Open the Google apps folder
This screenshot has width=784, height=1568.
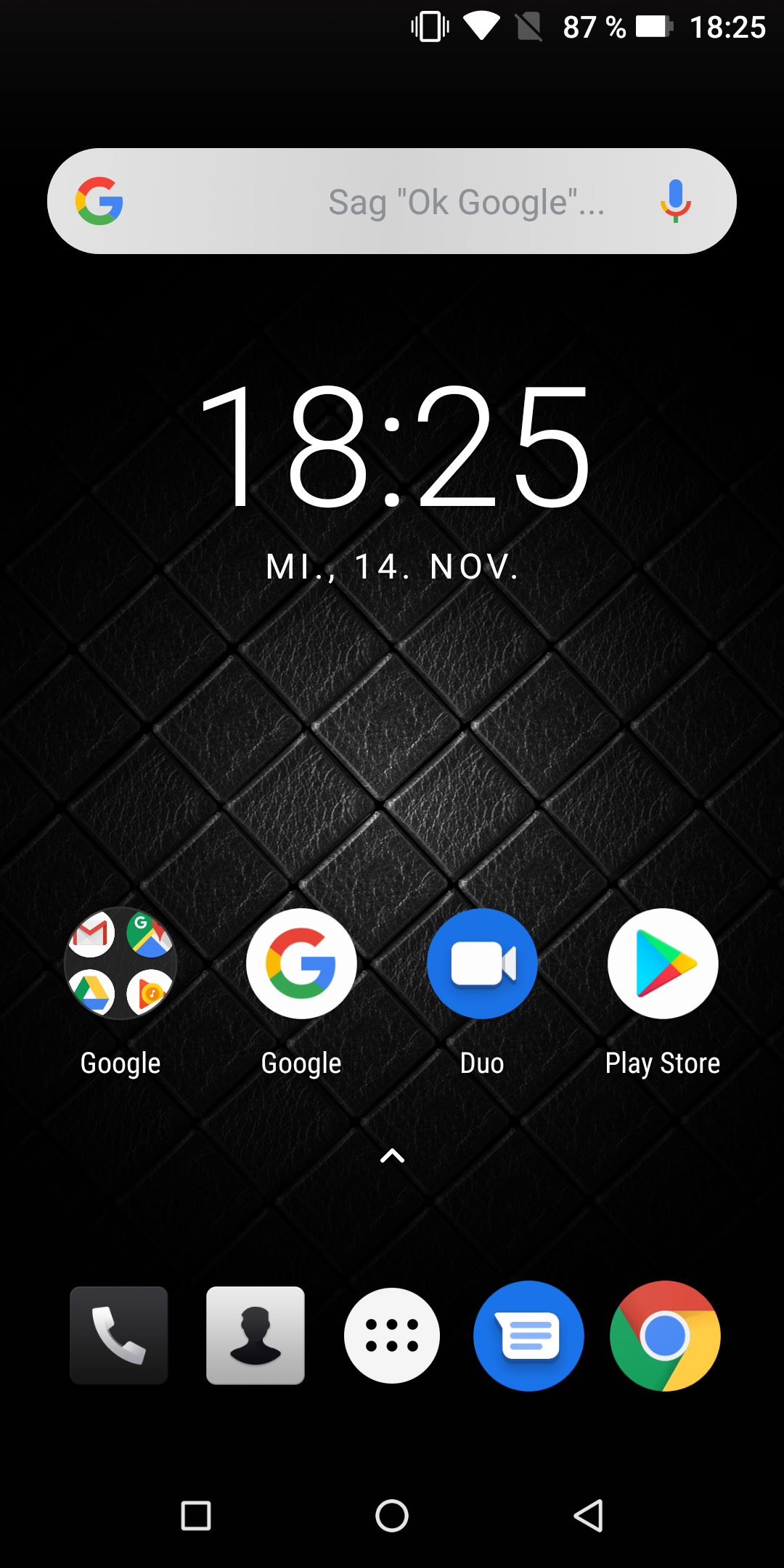click(x=121, y=964)
